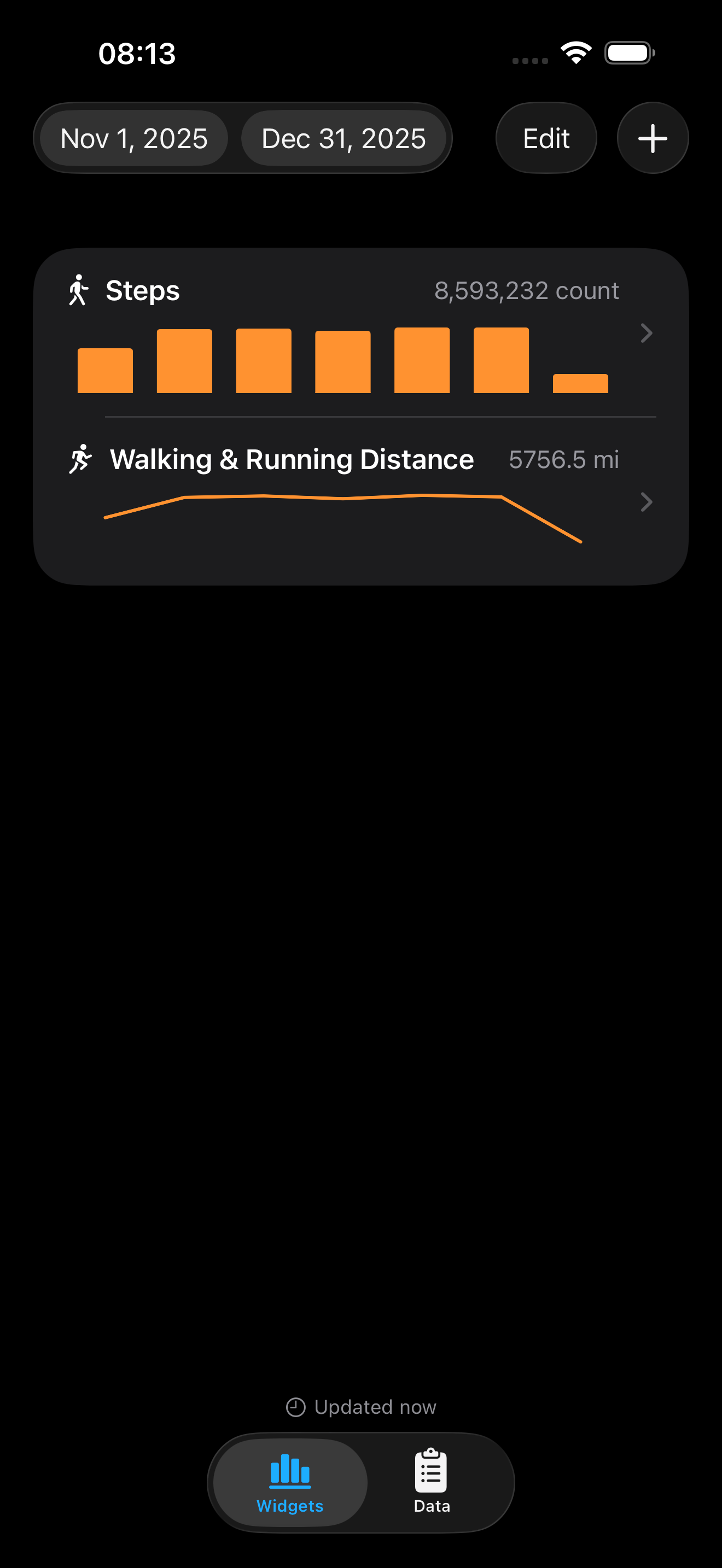Viewport: 722px width, 1568px height.
Task: Add a new widget with plus
Action: (653, 139)
